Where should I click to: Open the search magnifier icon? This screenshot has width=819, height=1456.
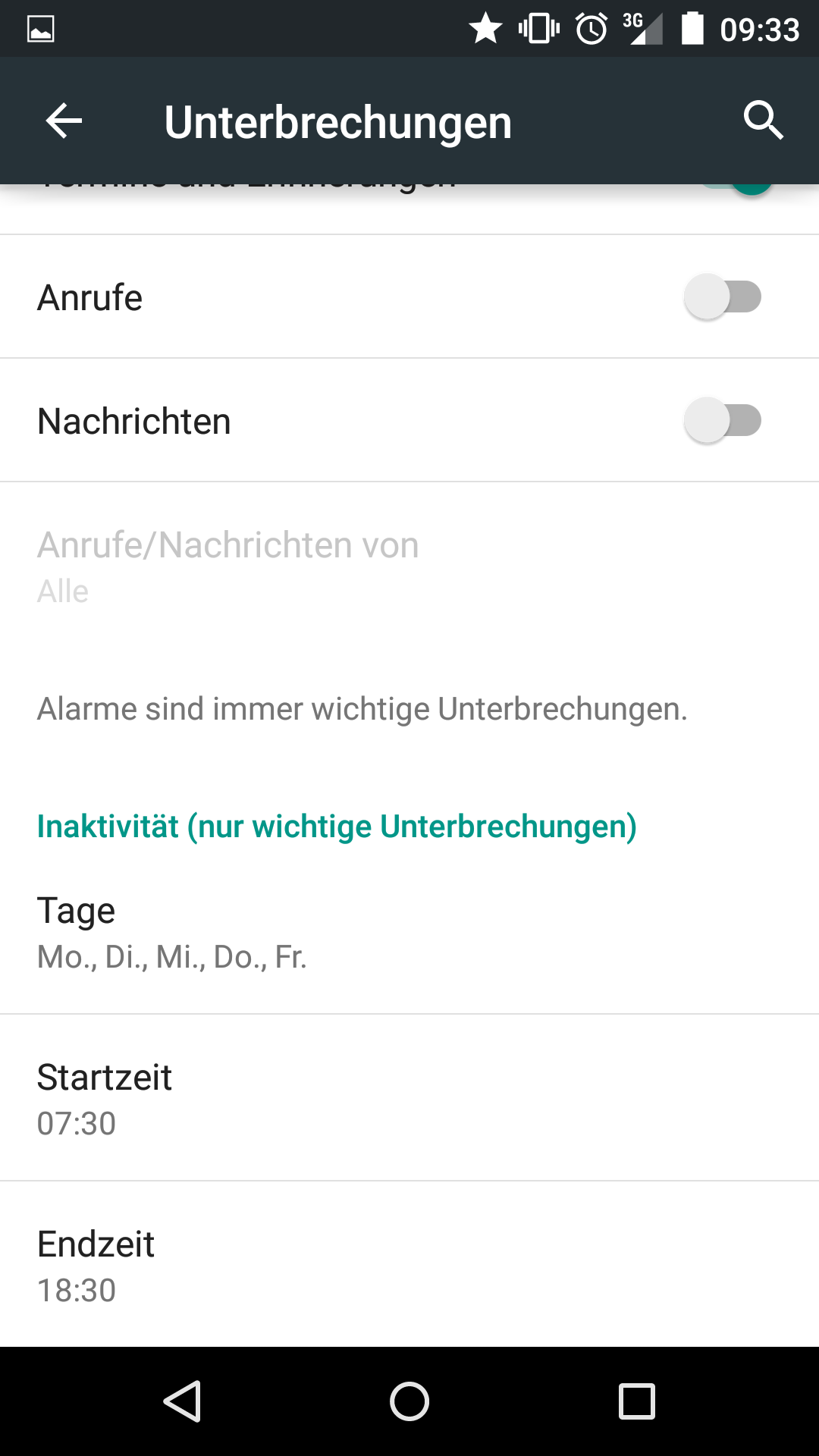[762, 121]
